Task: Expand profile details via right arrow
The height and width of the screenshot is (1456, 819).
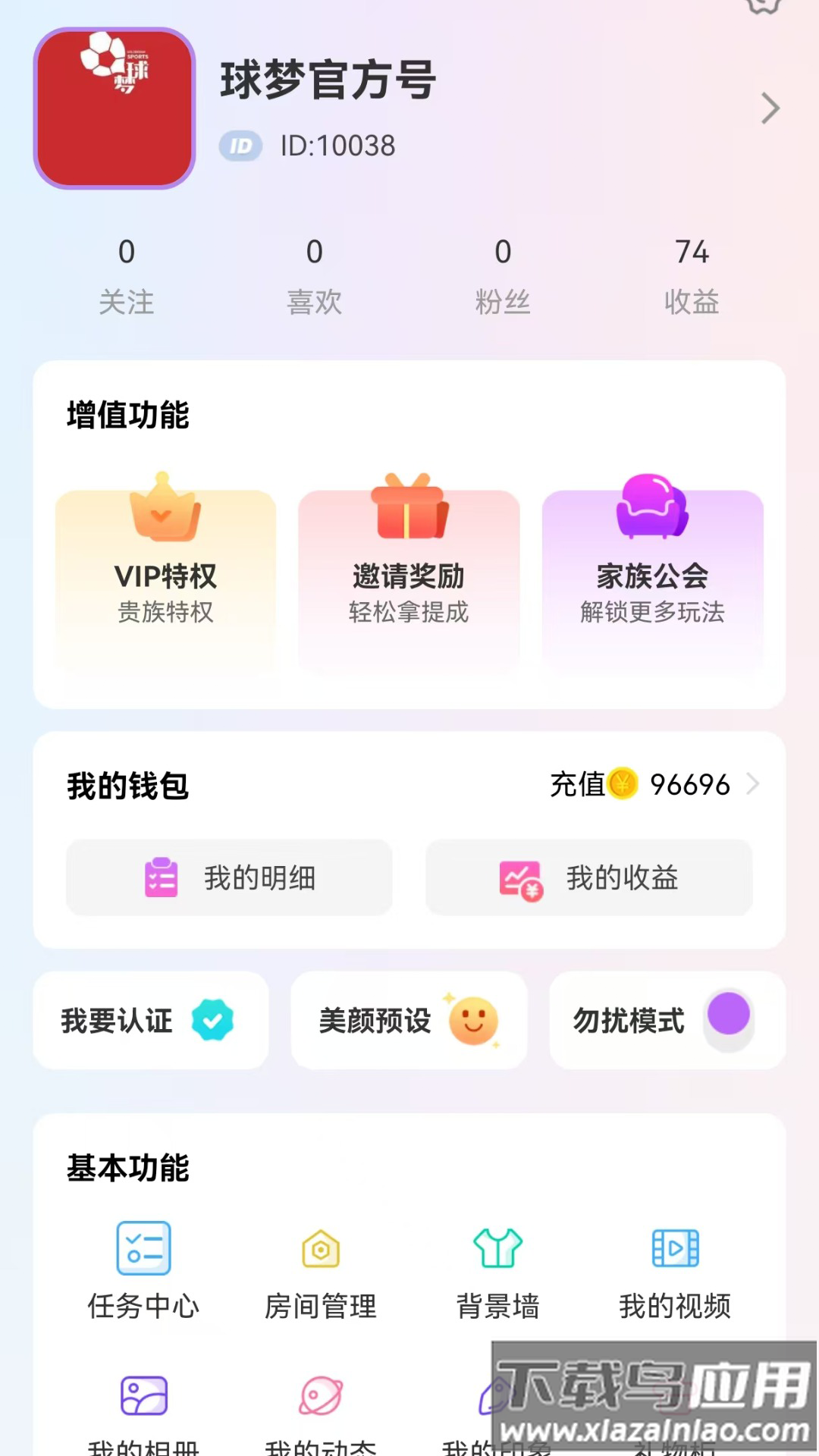Action: tap(769, 108)
